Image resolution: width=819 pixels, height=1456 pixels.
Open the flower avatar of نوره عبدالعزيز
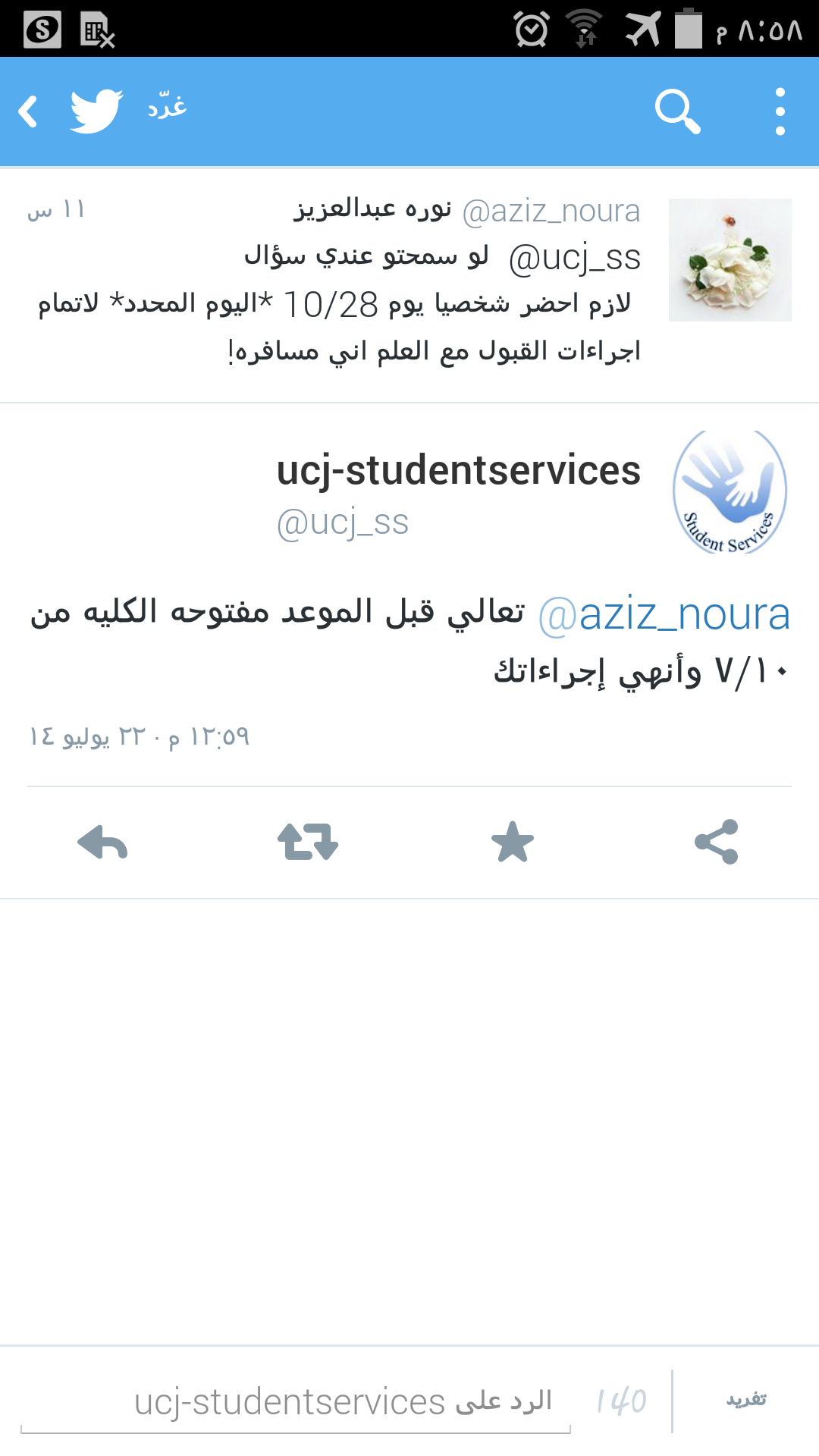[x=730, y=259]
